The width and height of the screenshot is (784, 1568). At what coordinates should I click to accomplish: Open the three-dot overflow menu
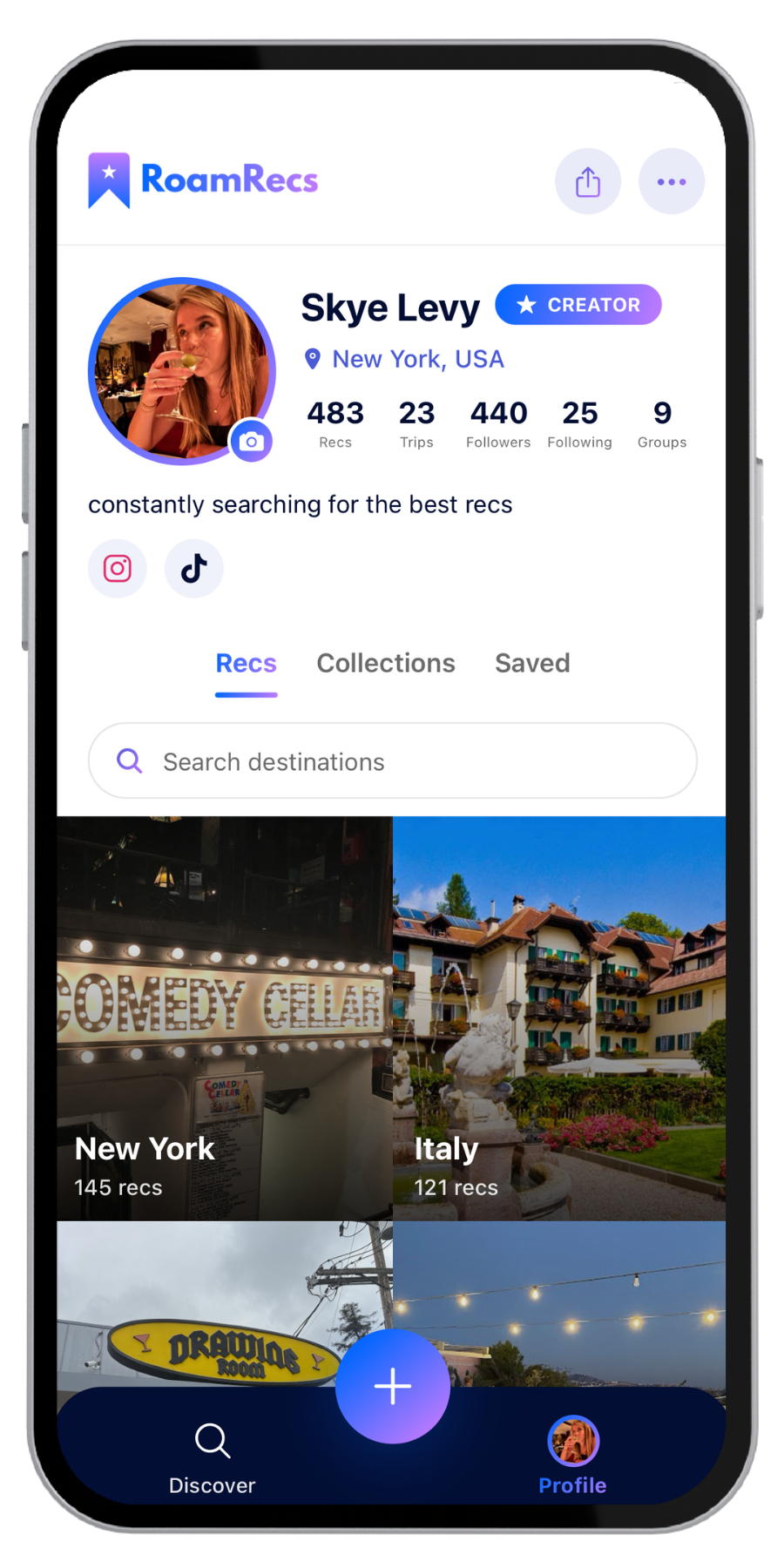[x=671, y=181]
